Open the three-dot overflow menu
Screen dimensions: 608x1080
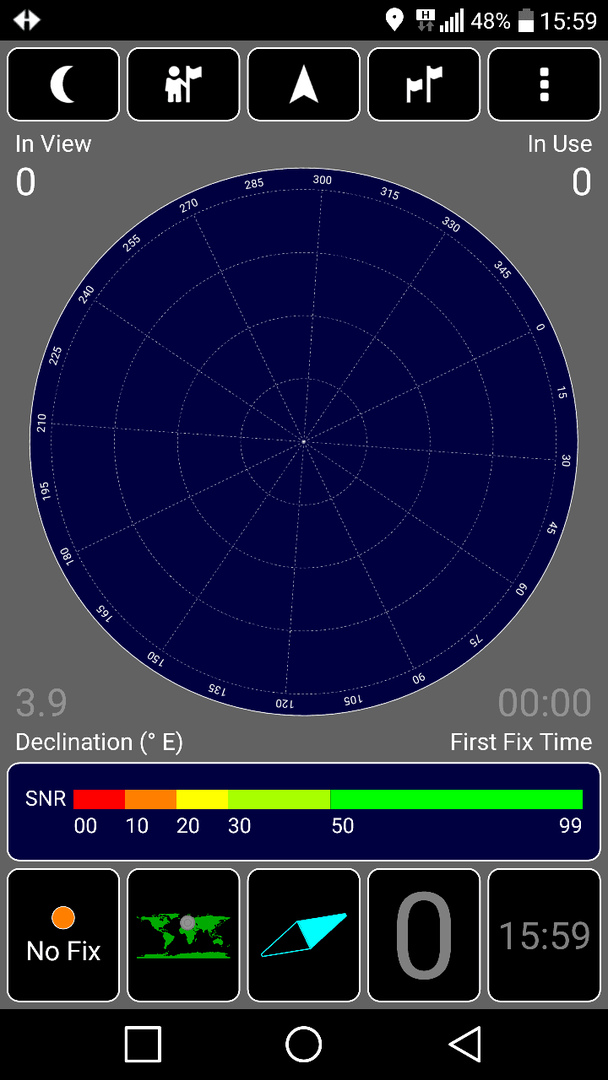coord(544,85)
